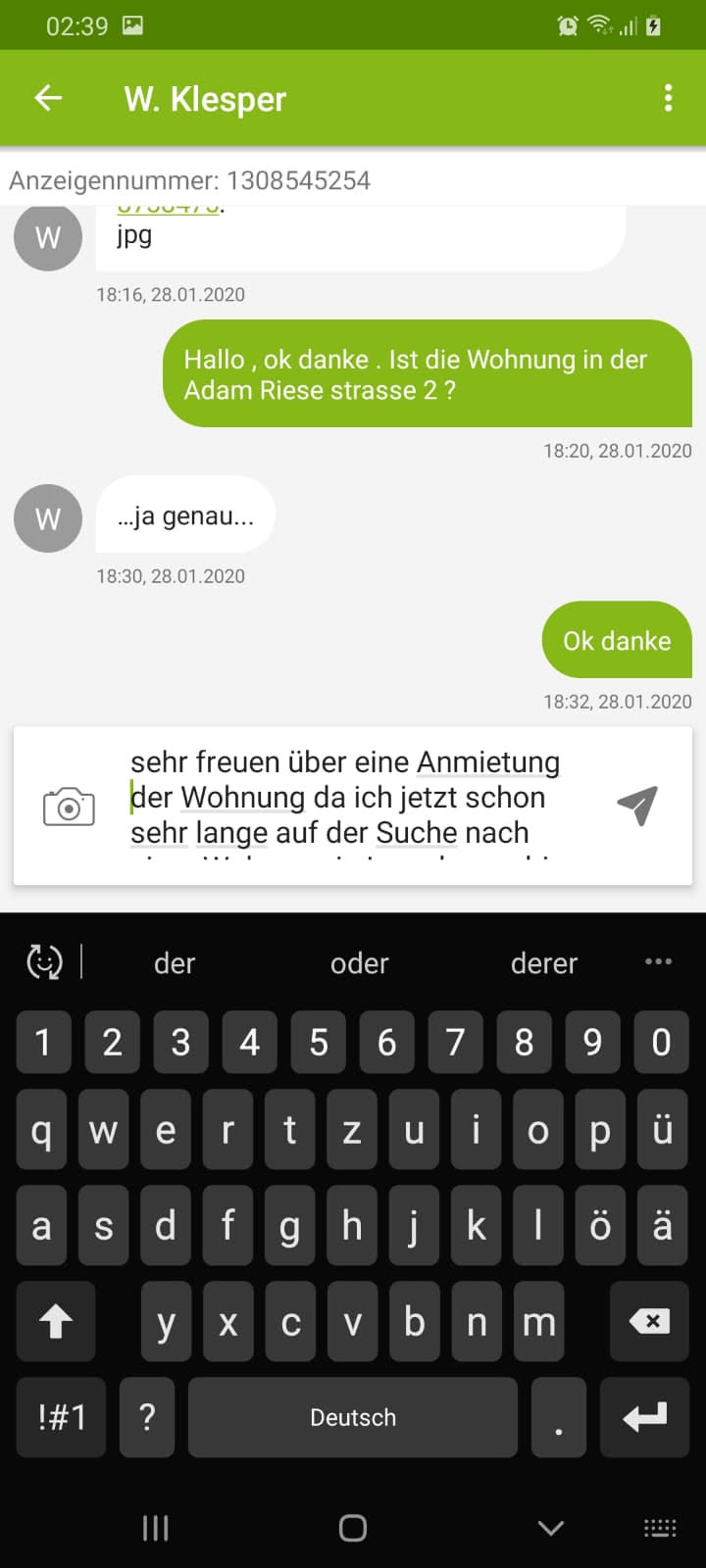Choose the suggestion "oder"
Viewport: 706px width, 1568px height.
(x=359, y=963)
